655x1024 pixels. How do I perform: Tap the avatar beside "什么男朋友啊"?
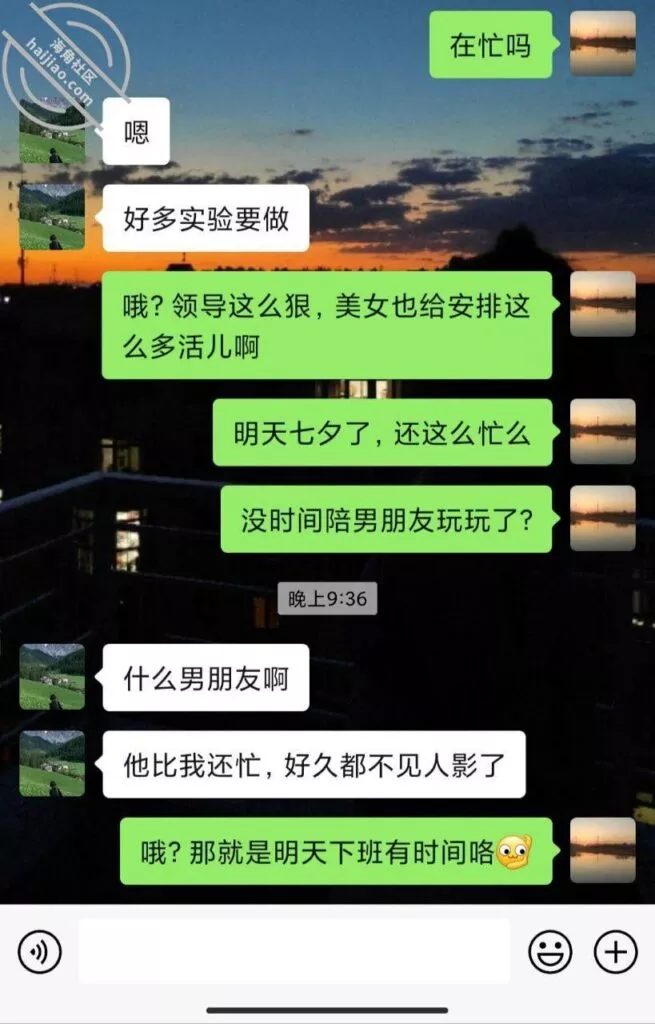click(52, 677)
